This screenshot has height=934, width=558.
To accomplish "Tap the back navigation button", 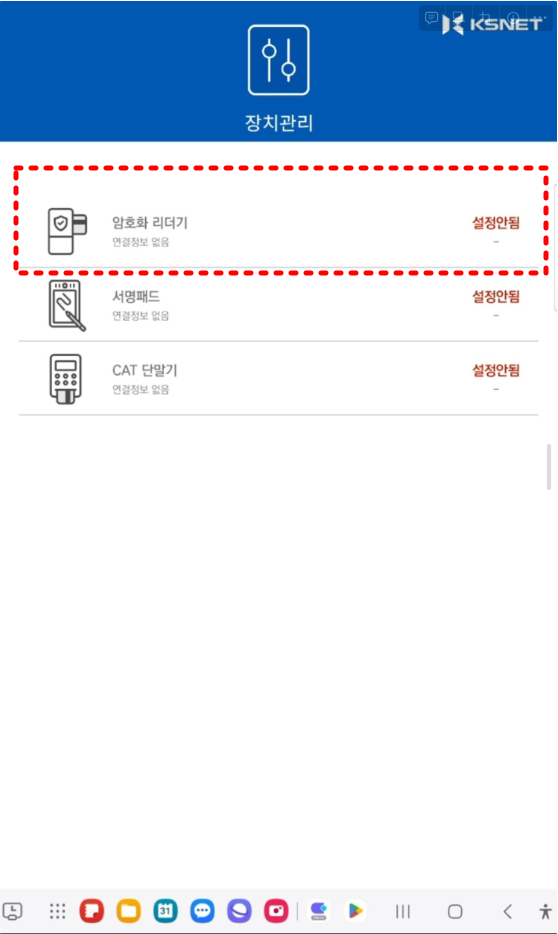I will [507, 911].
